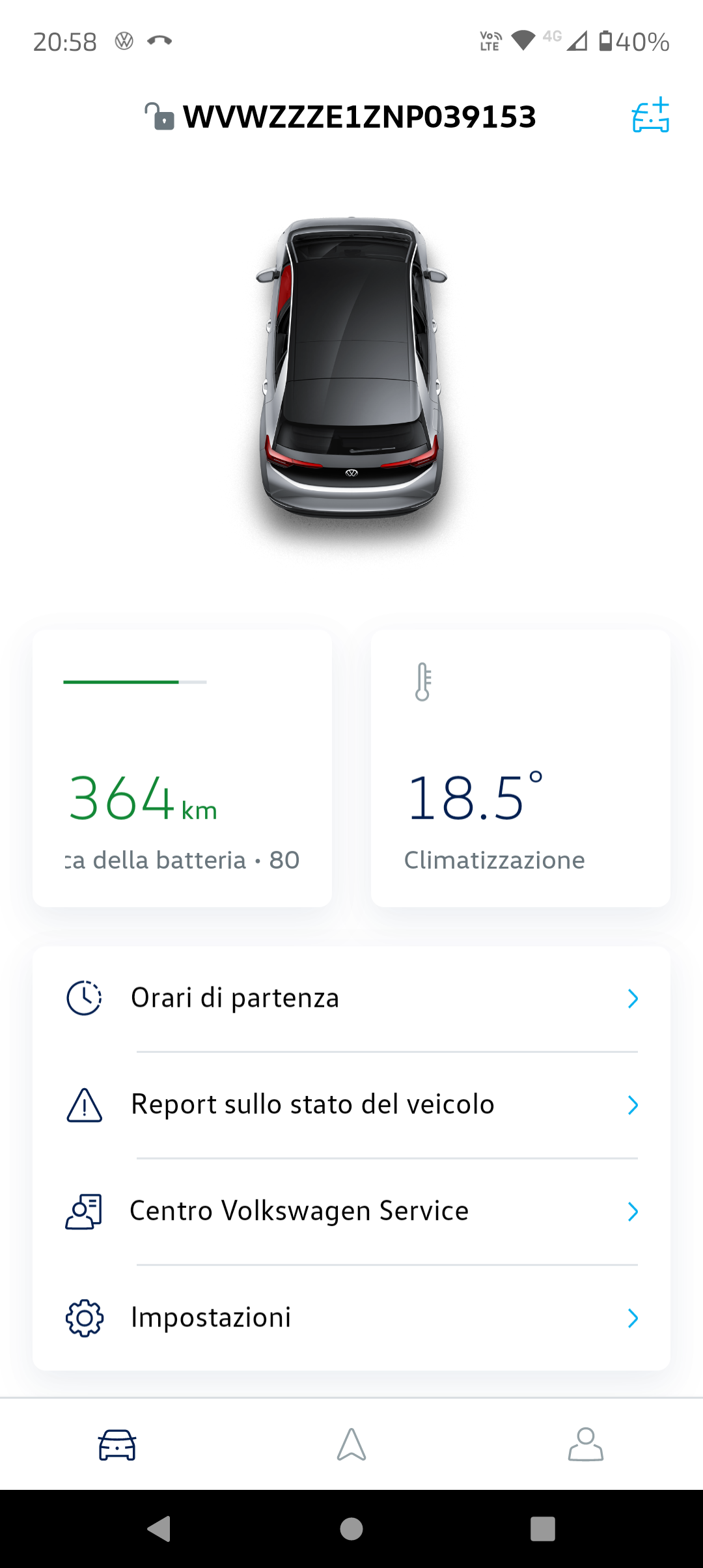Switch to the profile tab
Image resolution: width=703 pixels, height=1568 pixels.
pos(585,1445)
